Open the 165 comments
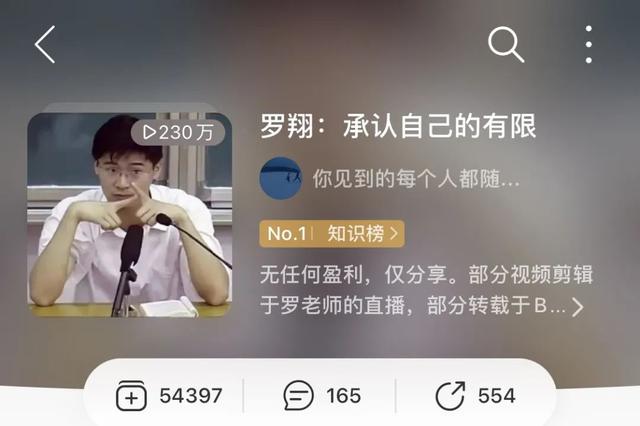The image size is (640, 426). coord(322,396)
